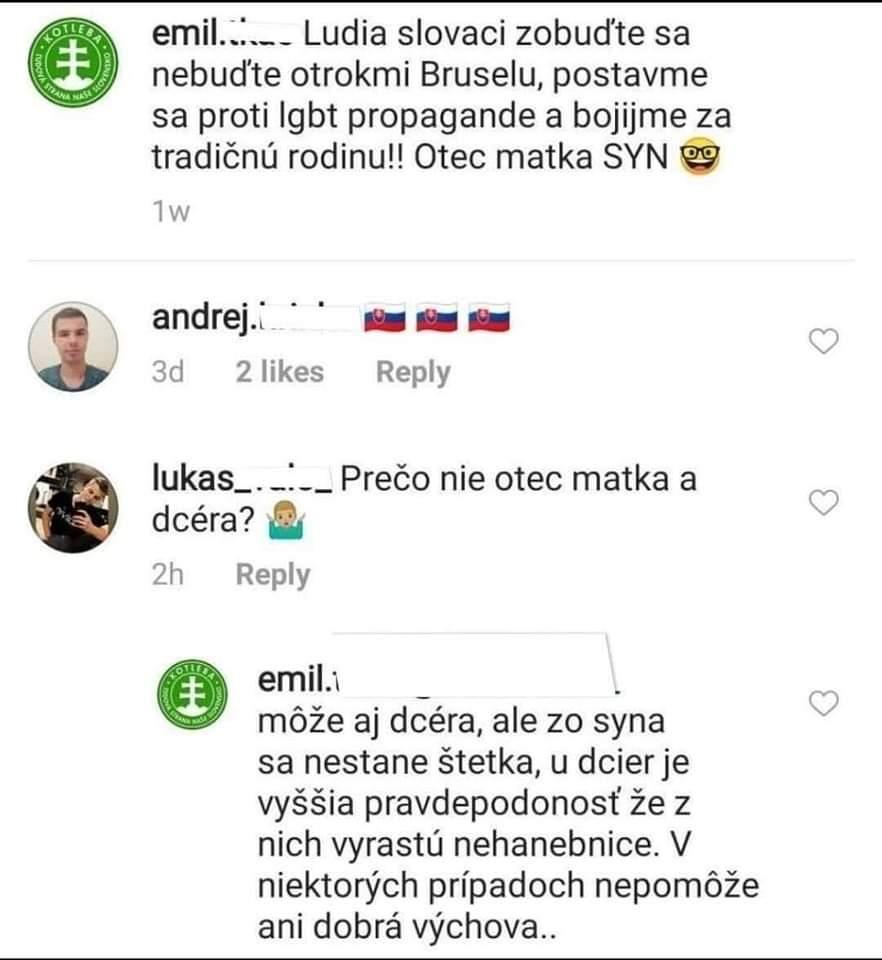The width and height of the screenshot is (882, 960).
Task: Like andrej's comment with the flags
Action: click(822, 342)
